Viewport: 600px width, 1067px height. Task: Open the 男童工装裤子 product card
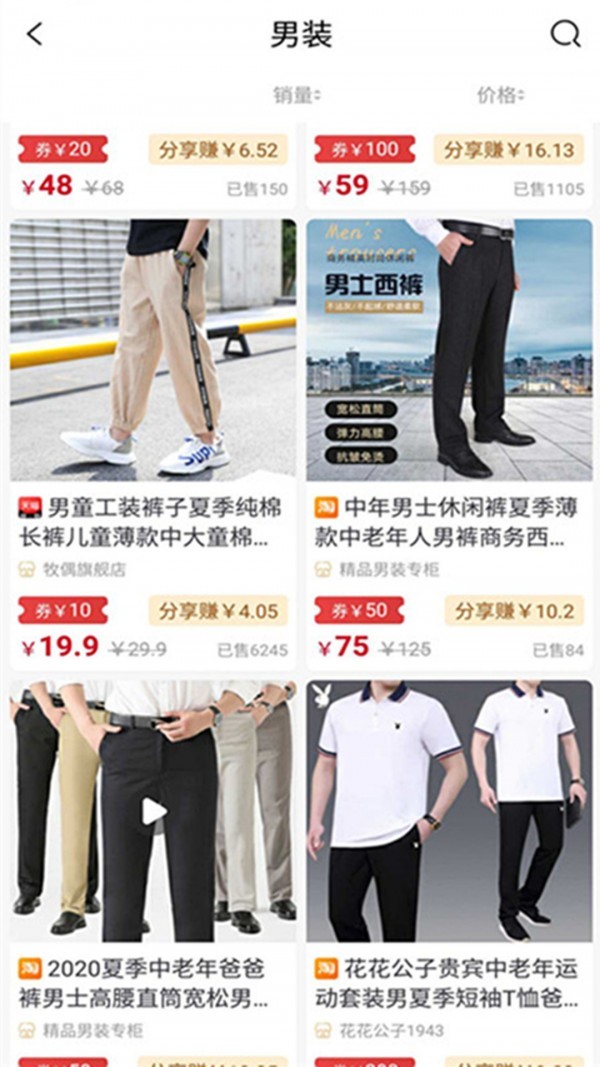[x=153, y=350]
